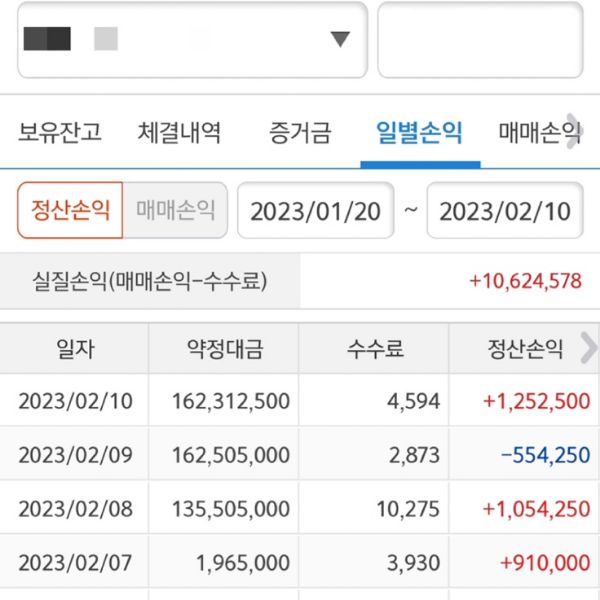
Task: Select the 일별손익 tab
Action: tap(419, 133)
